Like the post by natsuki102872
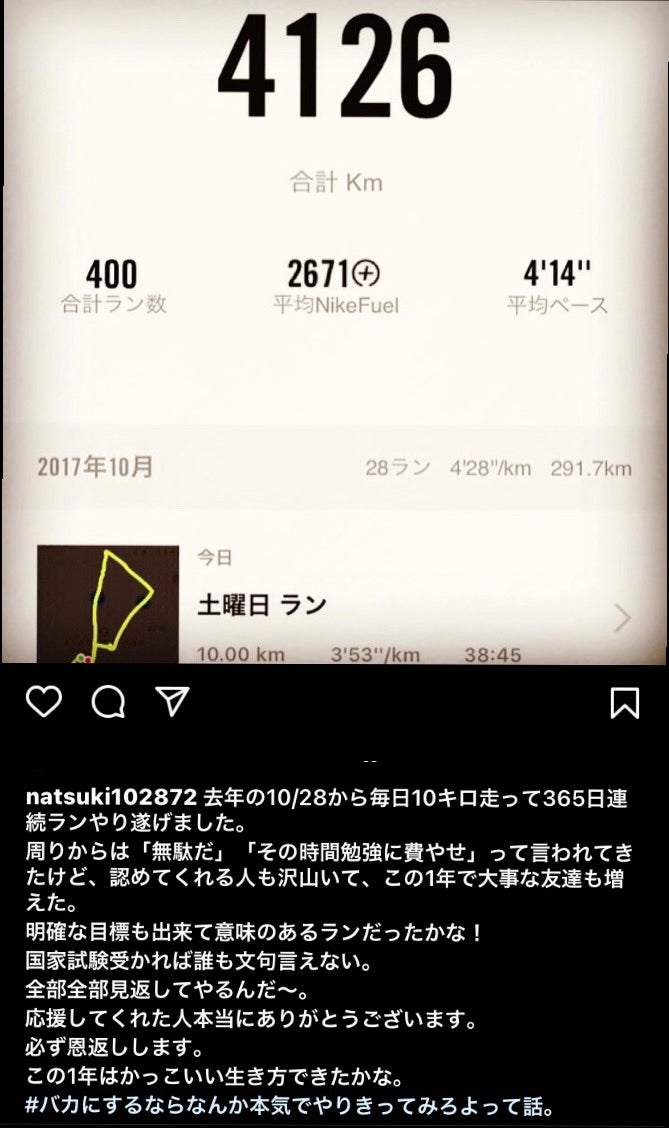The height and width of the screenshot is (1128, 669). [43, 702]
